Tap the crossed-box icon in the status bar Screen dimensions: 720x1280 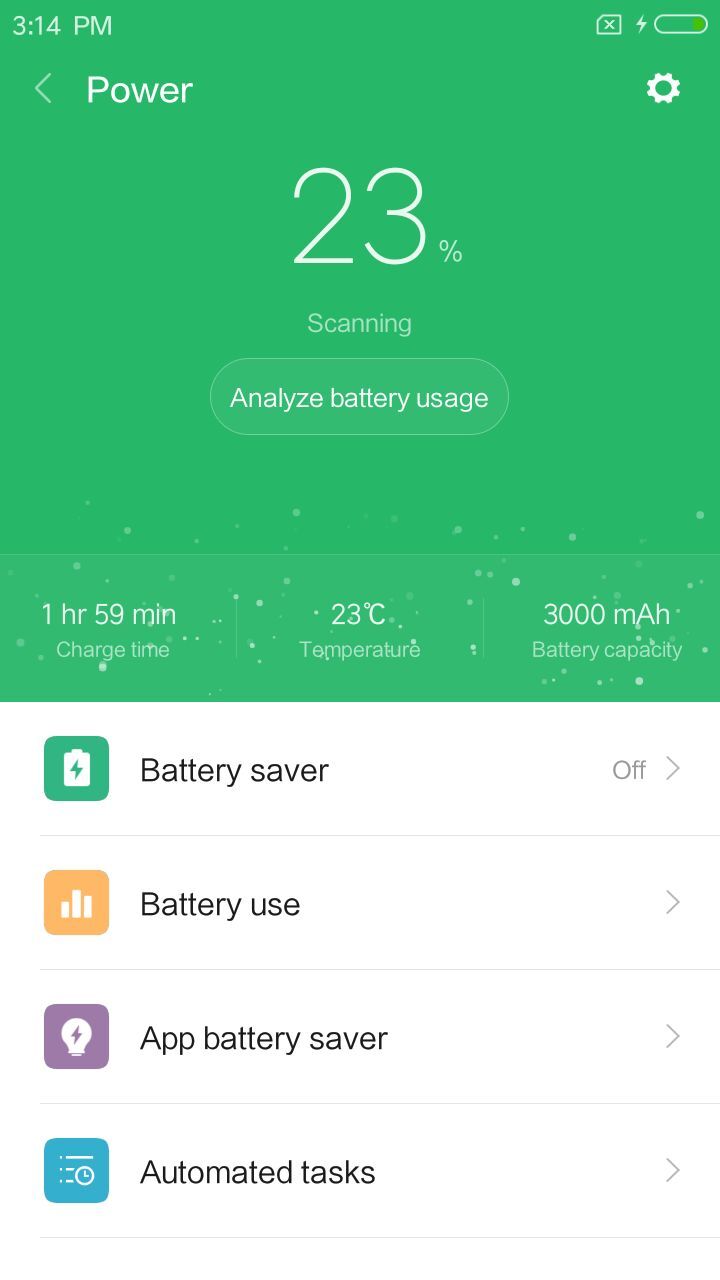[x=608, y=25]
